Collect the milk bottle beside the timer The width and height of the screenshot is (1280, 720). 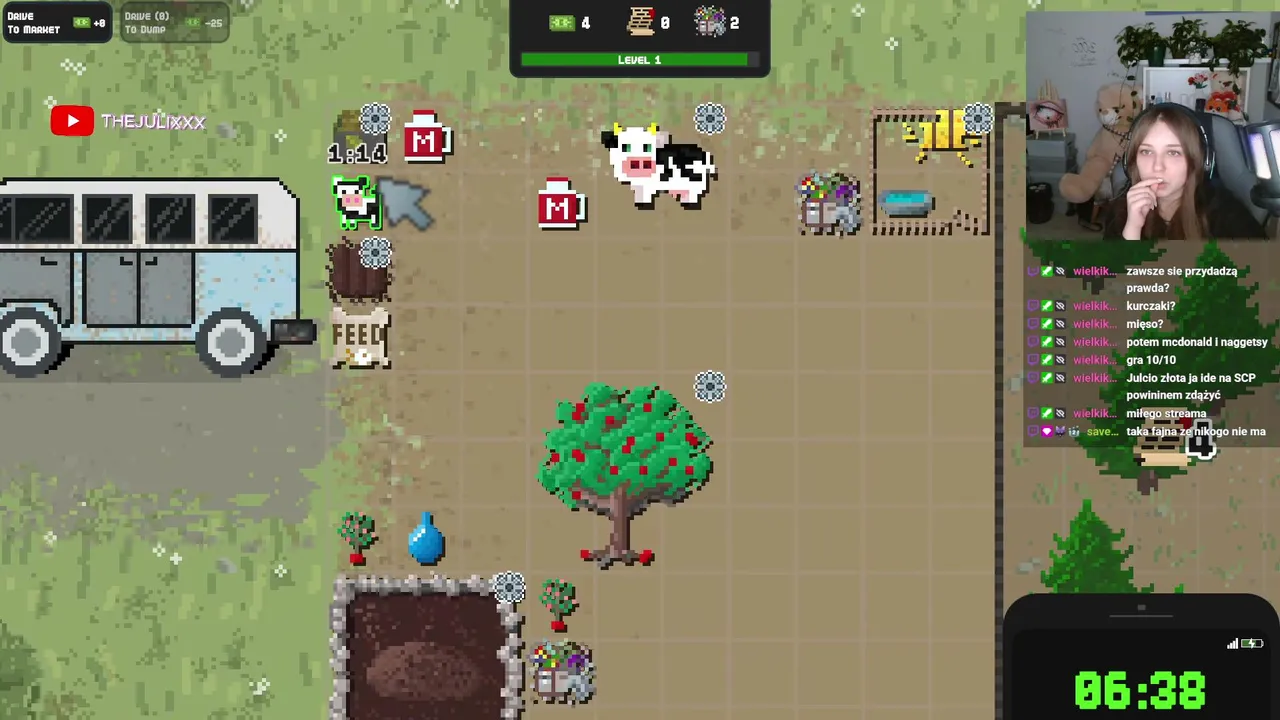tap(427, 138)
